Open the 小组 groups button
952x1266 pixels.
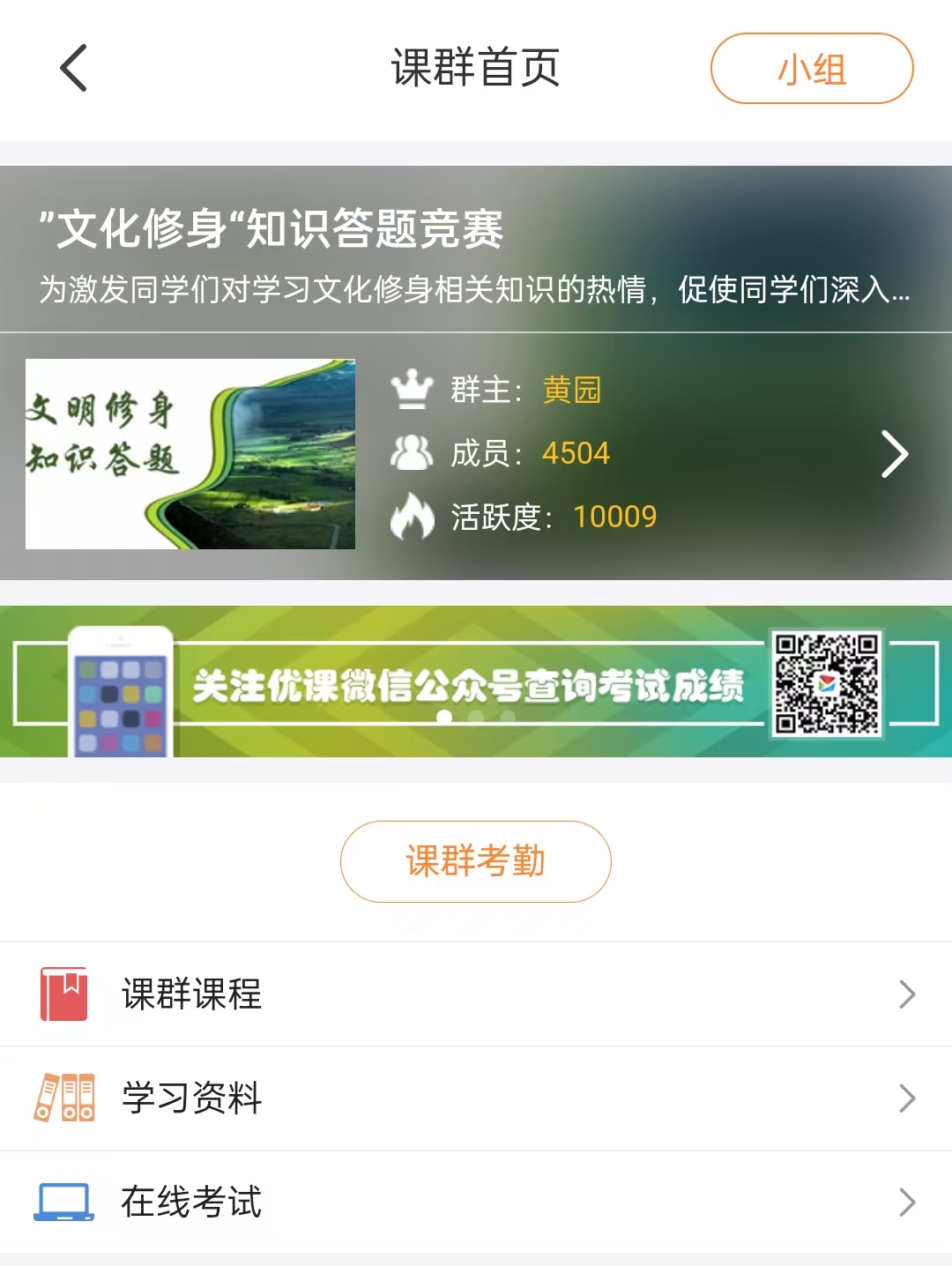tap(811, 69)
